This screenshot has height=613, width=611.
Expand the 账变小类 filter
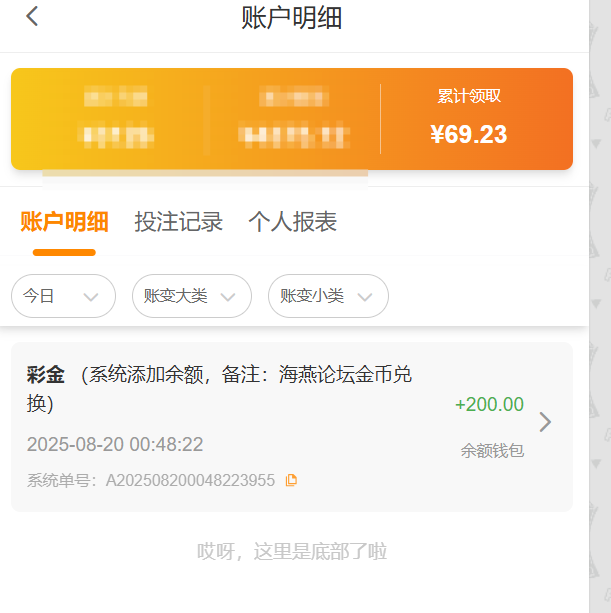point(328,296)
